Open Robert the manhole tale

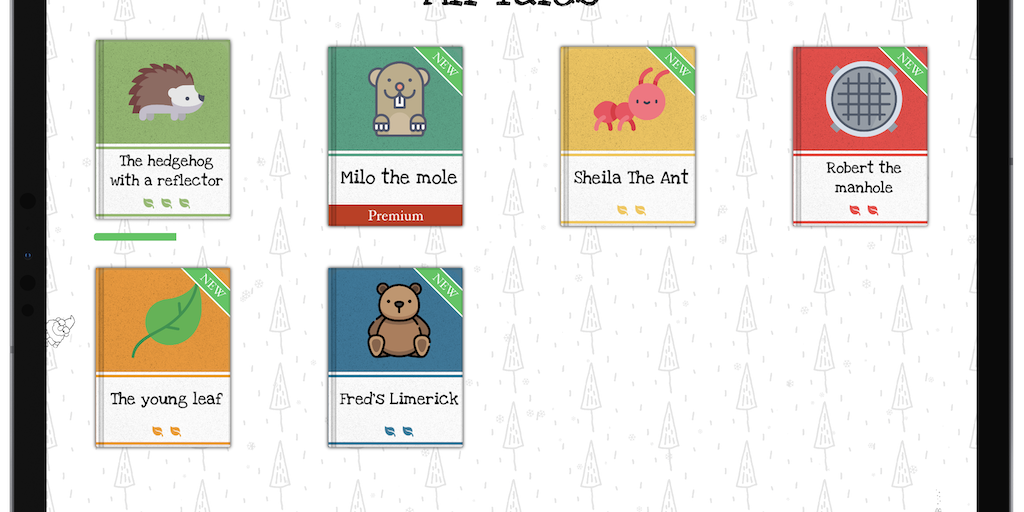pos(860,135)
